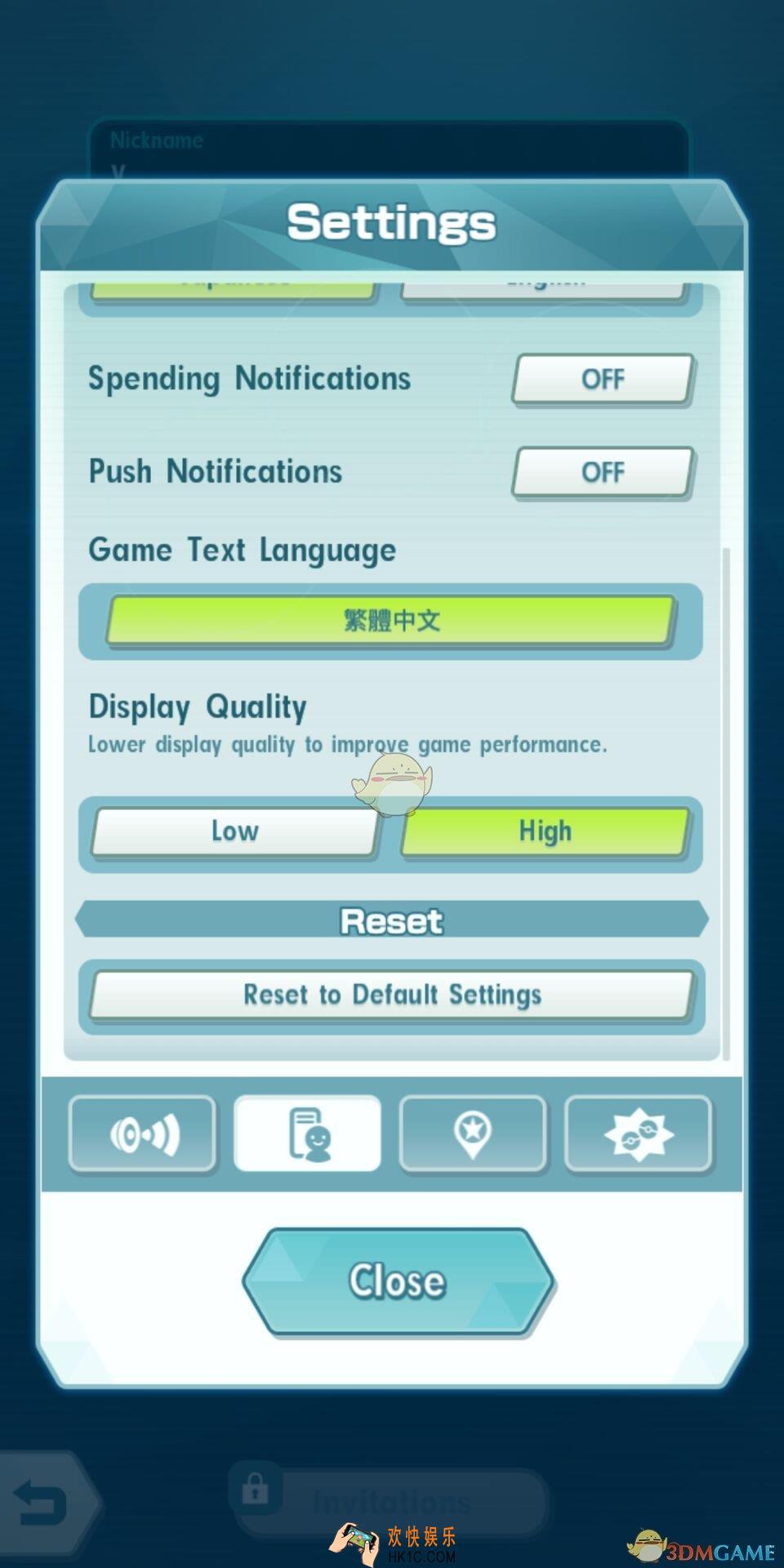
Task: Toggle Push Notifications setting
Action: pos(603,472)
